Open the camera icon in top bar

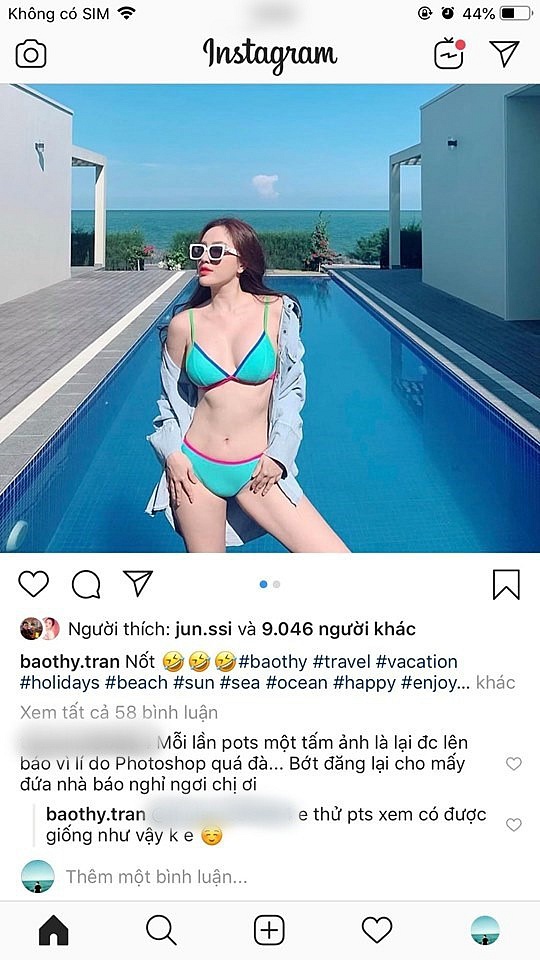click(x=31, y=54)
